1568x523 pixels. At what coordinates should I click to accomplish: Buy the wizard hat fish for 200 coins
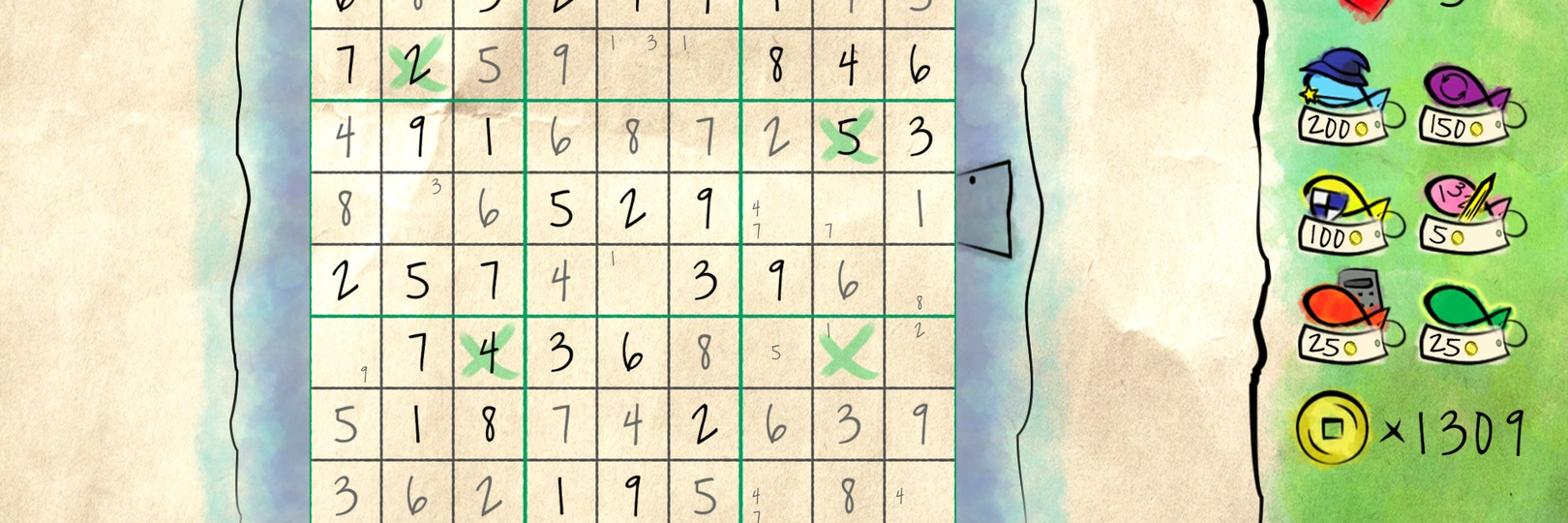tap(1347, 99)
